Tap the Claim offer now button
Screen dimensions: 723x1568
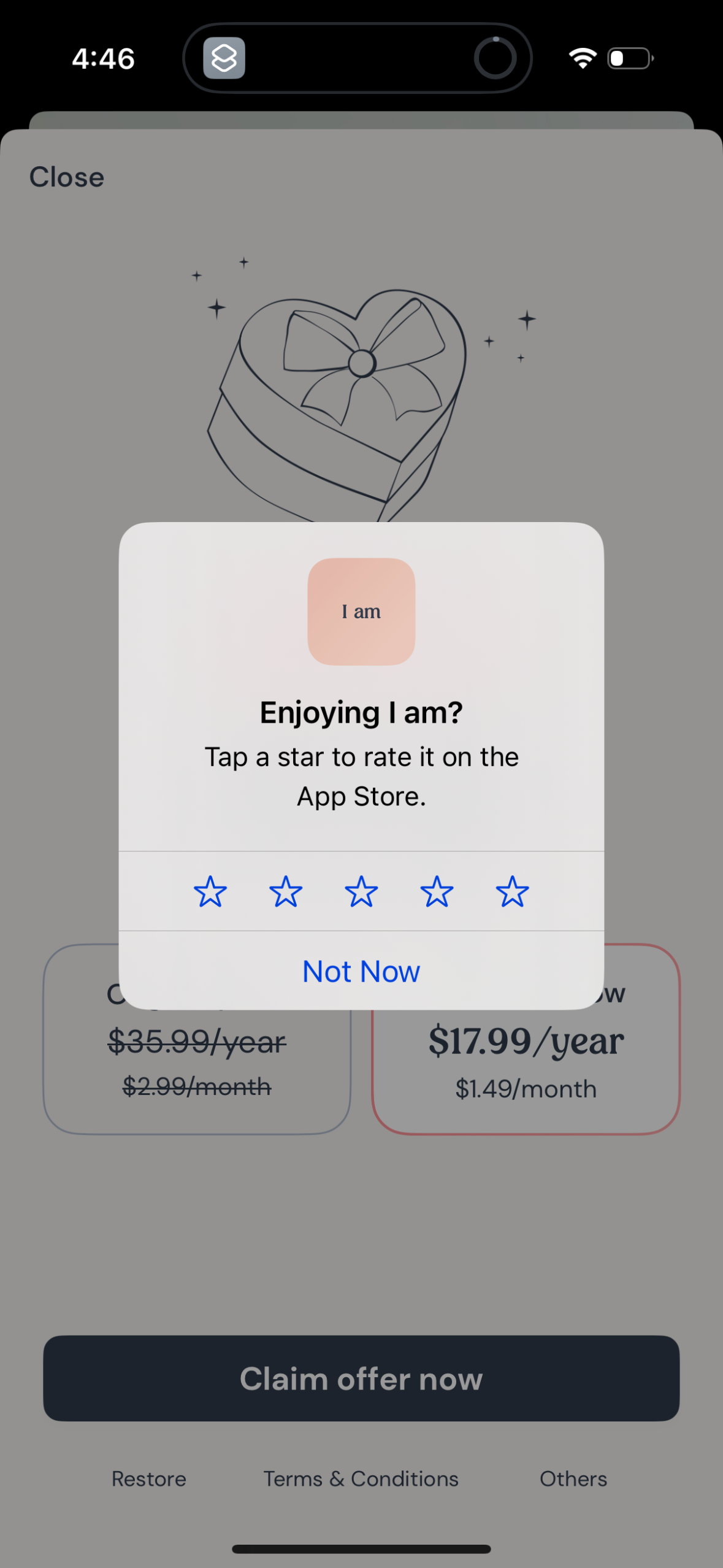pos(361,1378)
